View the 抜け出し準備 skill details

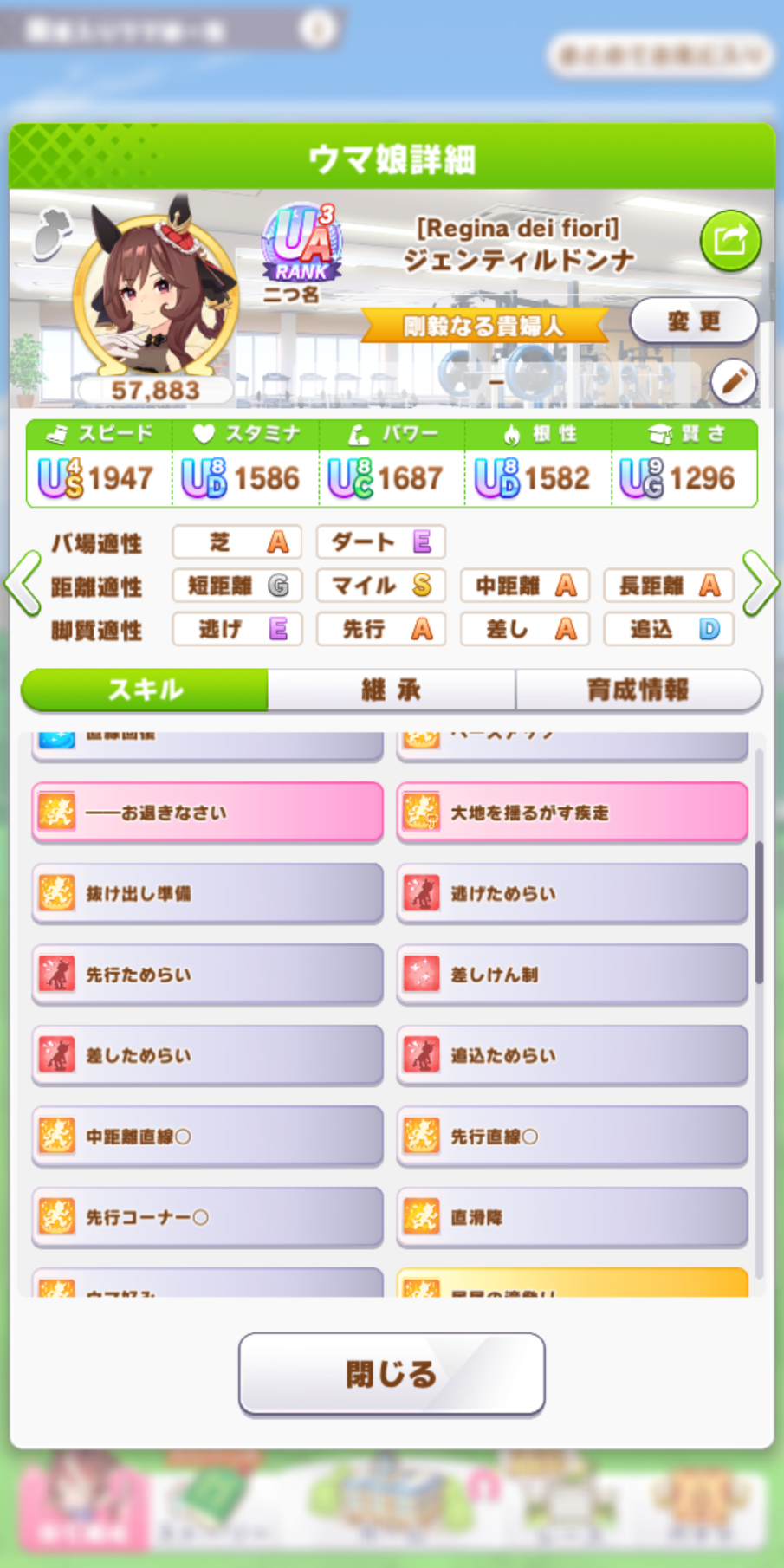coord(207,893)
